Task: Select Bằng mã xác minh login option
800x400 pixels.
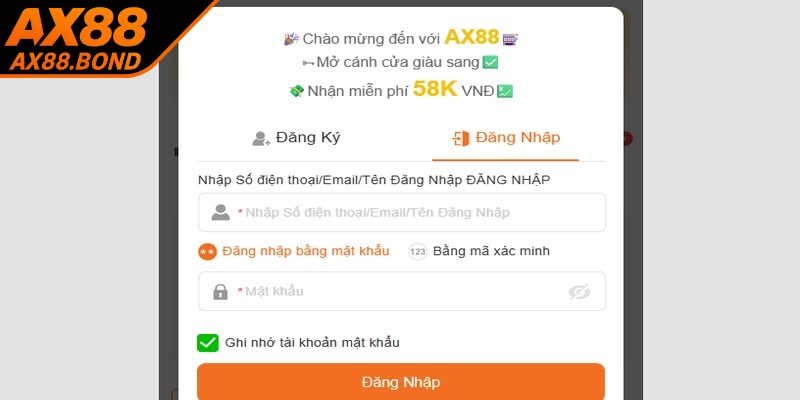Action: 479,251
